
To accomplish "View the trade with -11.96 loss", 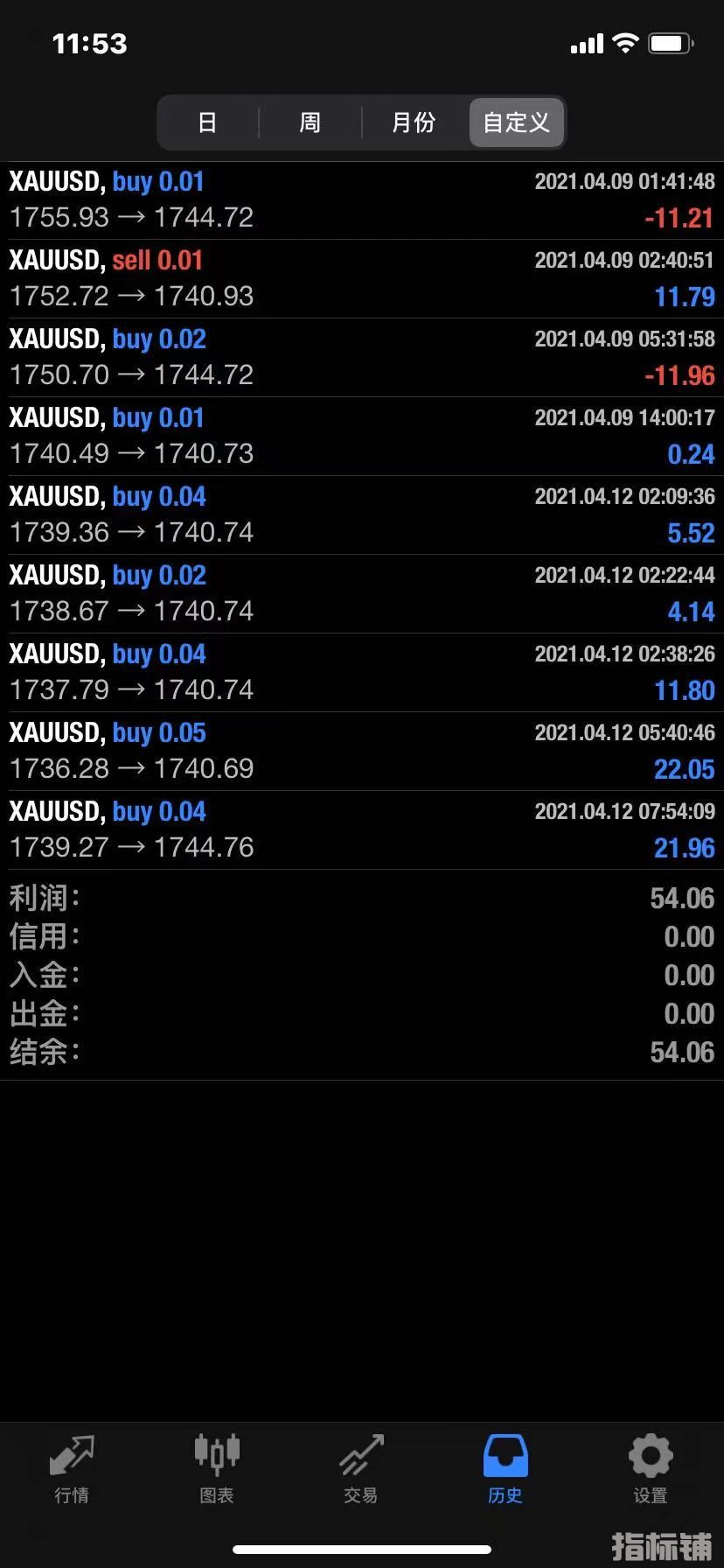I will 362,357.
